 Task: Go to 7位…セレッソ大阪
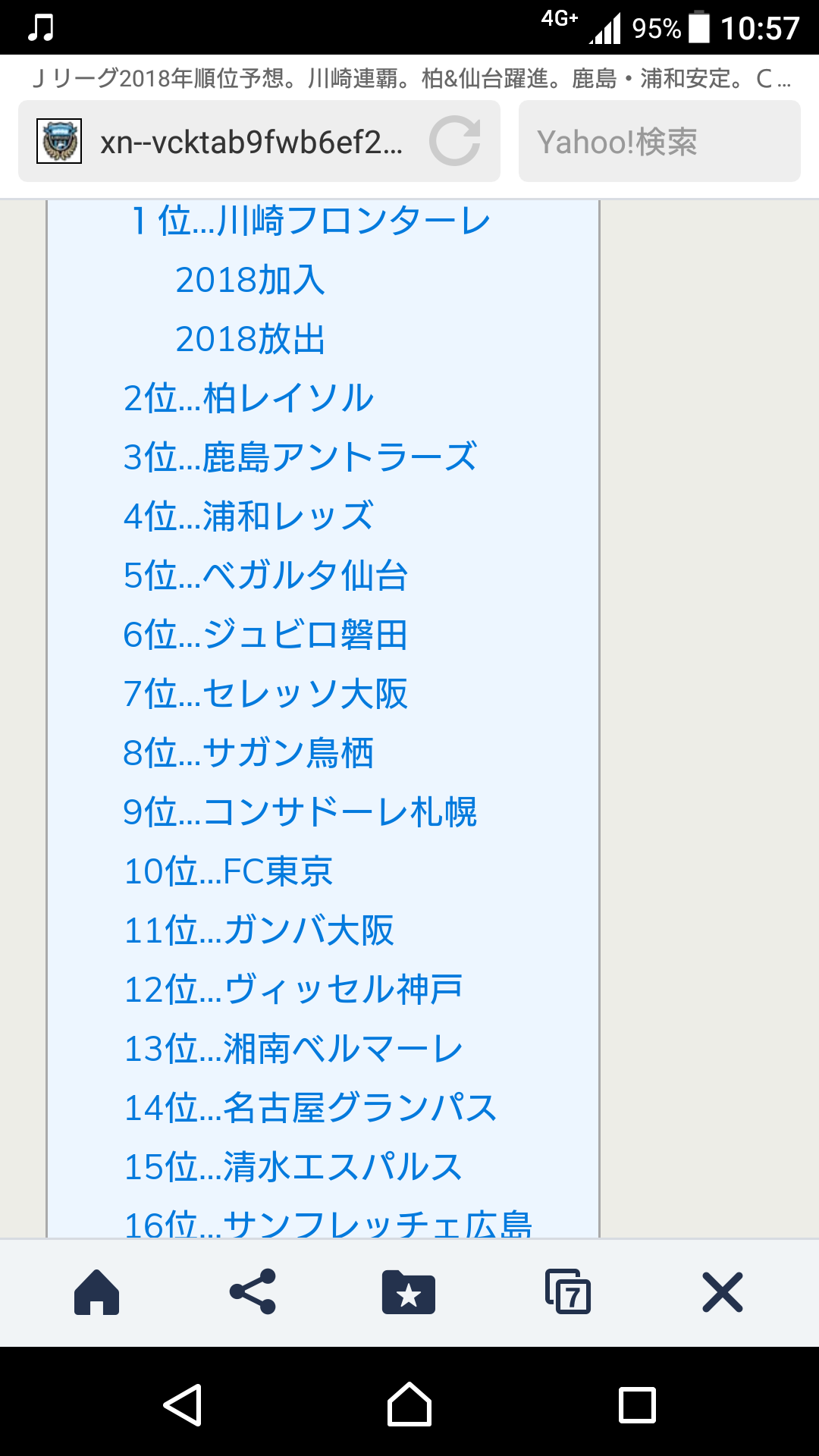(x=265, y=694)
